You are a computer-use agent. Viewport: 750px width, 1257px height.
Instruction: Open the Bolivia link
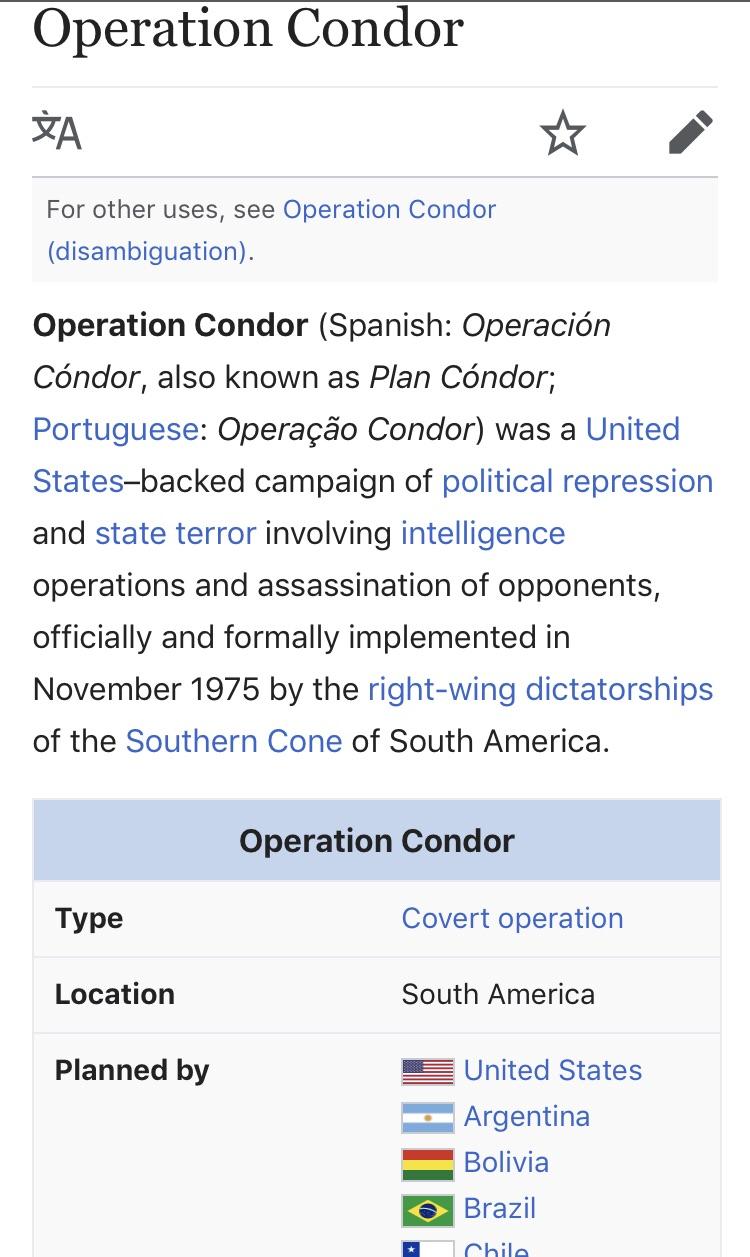click(506, 1162)
